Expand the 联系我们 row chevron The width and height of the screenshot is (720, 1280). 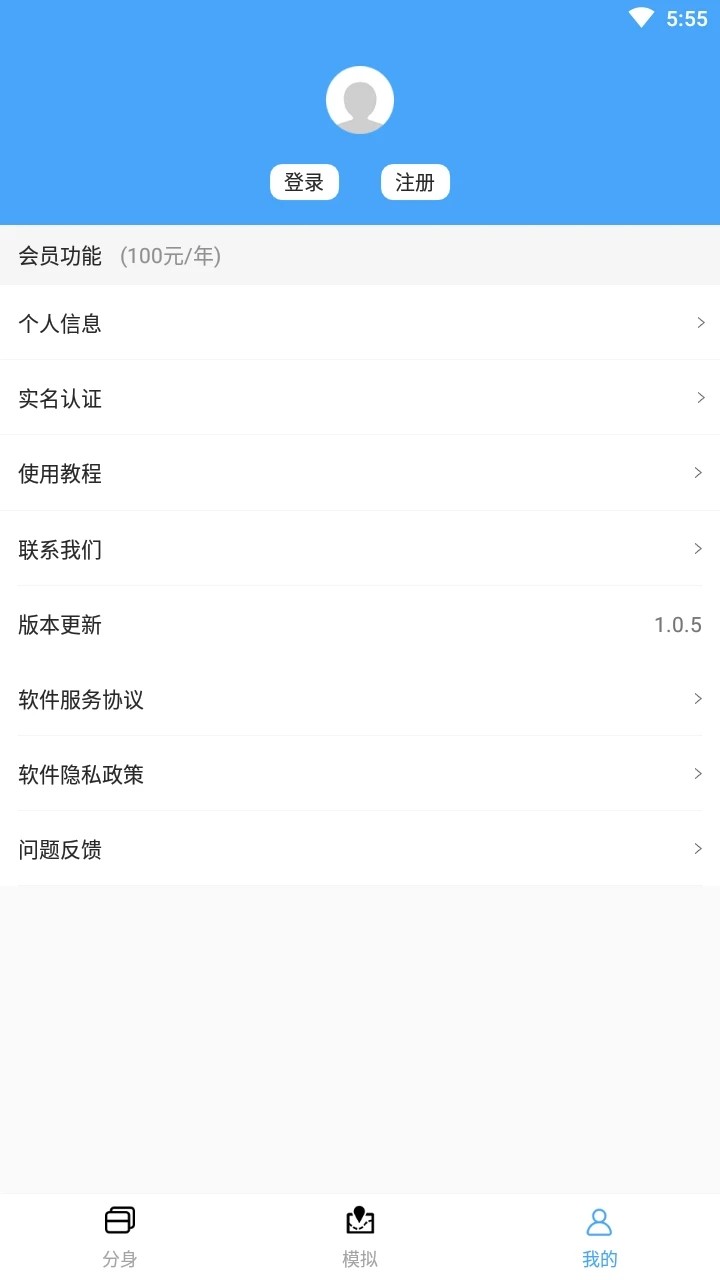coord(698,548)
